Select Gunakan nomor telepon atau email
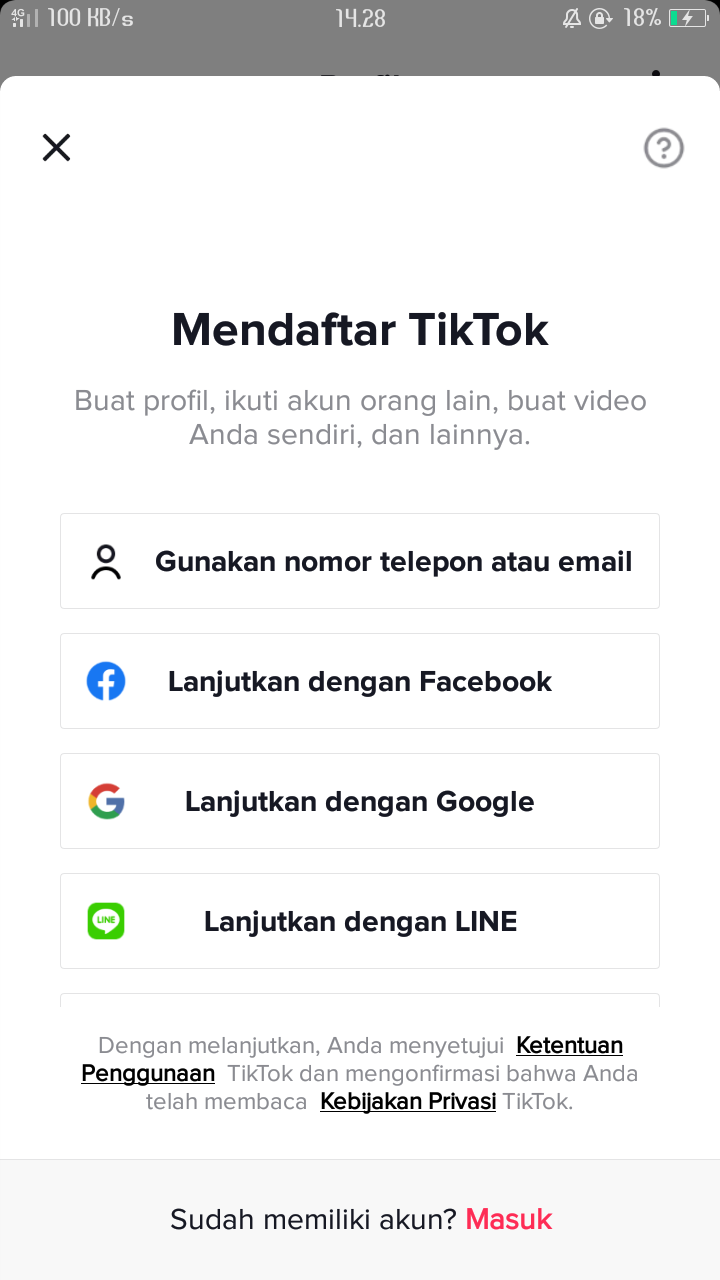 360,561
